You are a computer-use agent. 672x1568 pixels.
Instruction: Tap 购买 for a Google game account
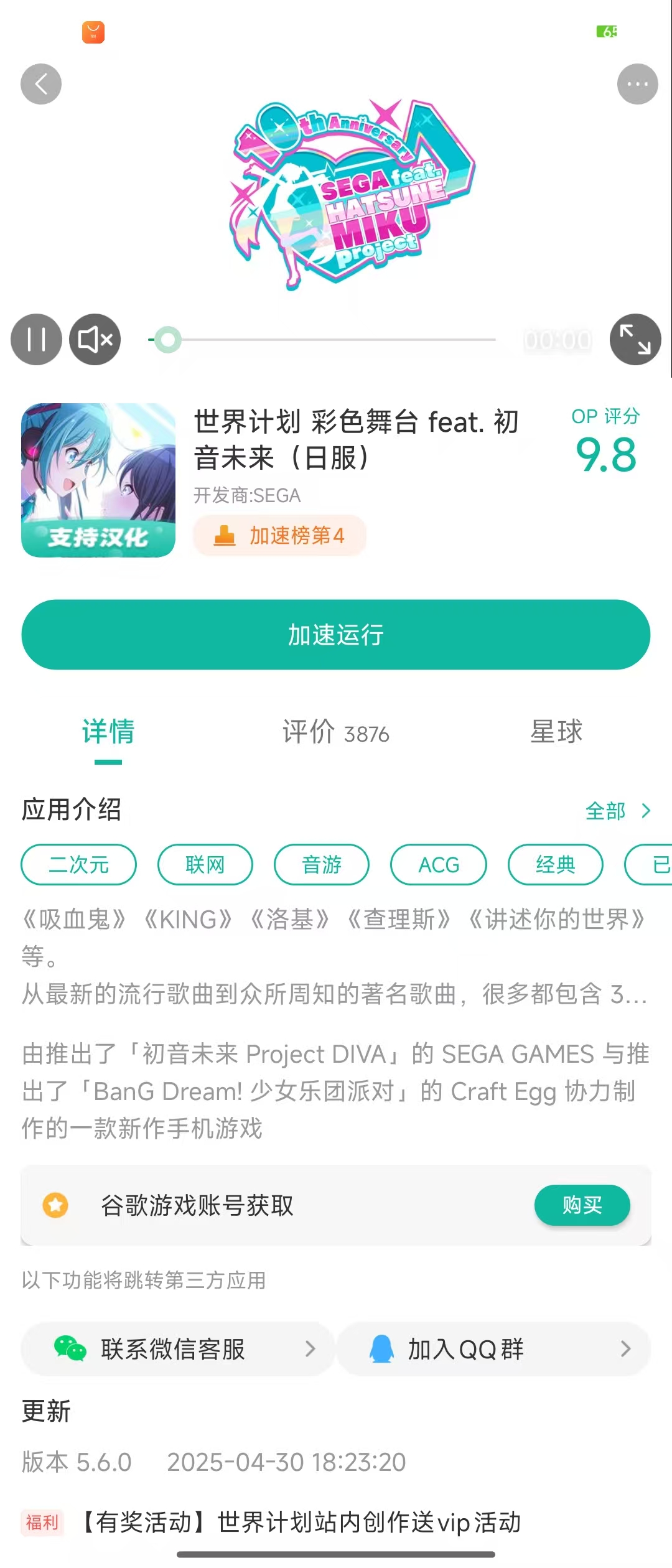coord(582,1205)
